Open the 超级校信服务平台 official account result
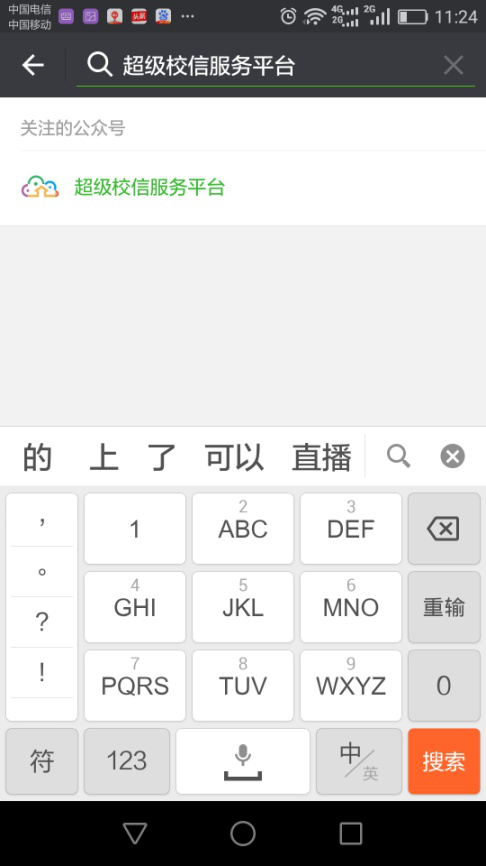This screenshot has width=486, height=866. pos(243,188)
